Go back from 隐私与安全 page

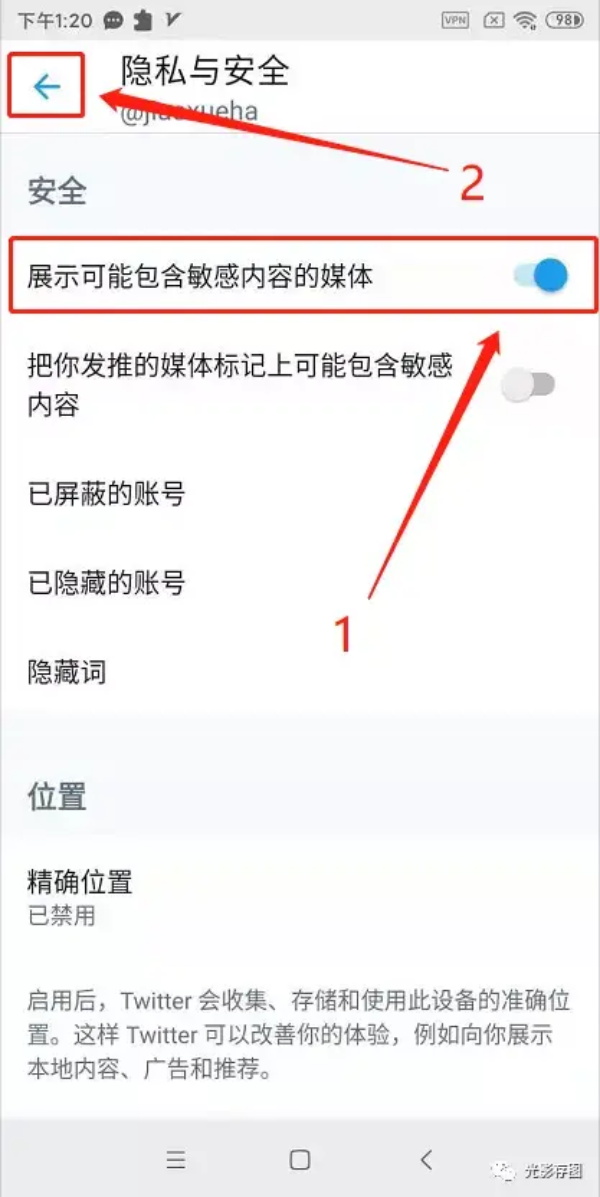point(46,87)
